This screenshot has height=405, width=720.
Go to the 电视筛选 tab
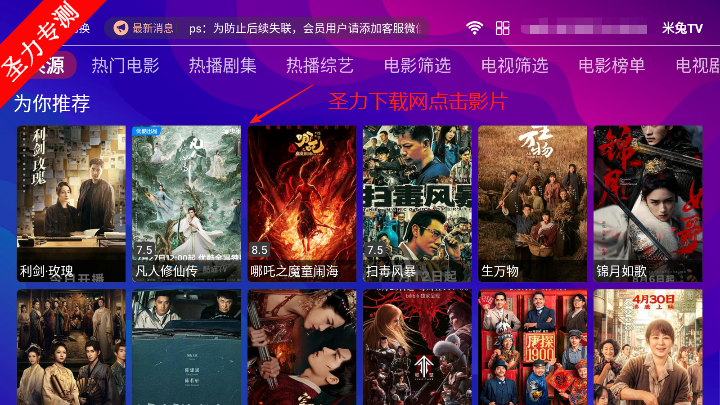[515, 66]
